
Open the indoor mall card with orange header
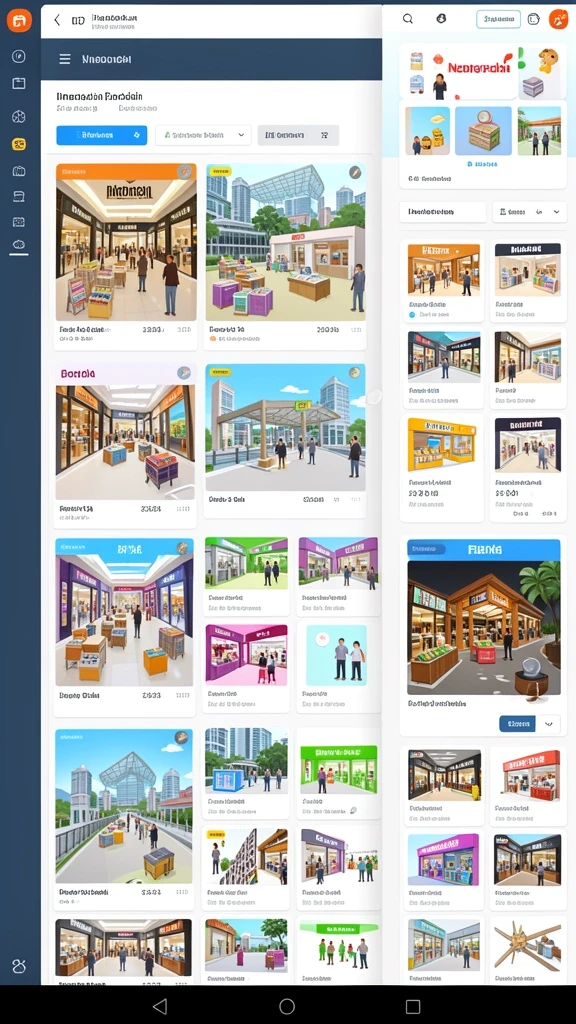pos(126,256)
